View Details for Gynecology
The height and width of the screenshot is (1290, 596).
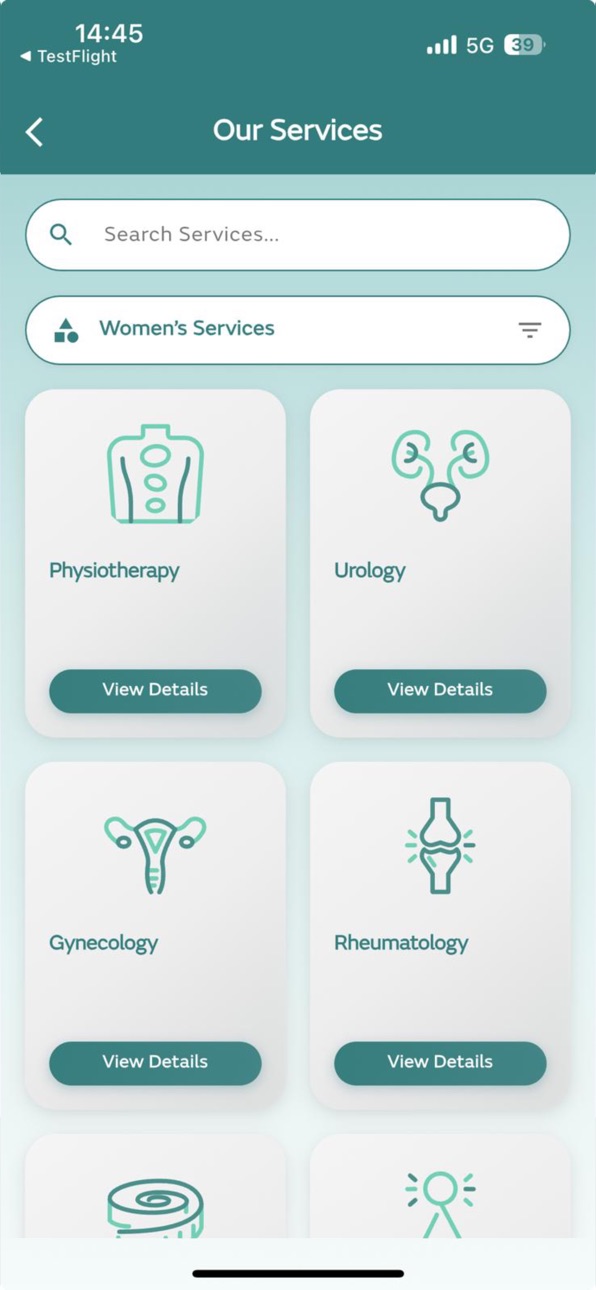pos(155,1062)
